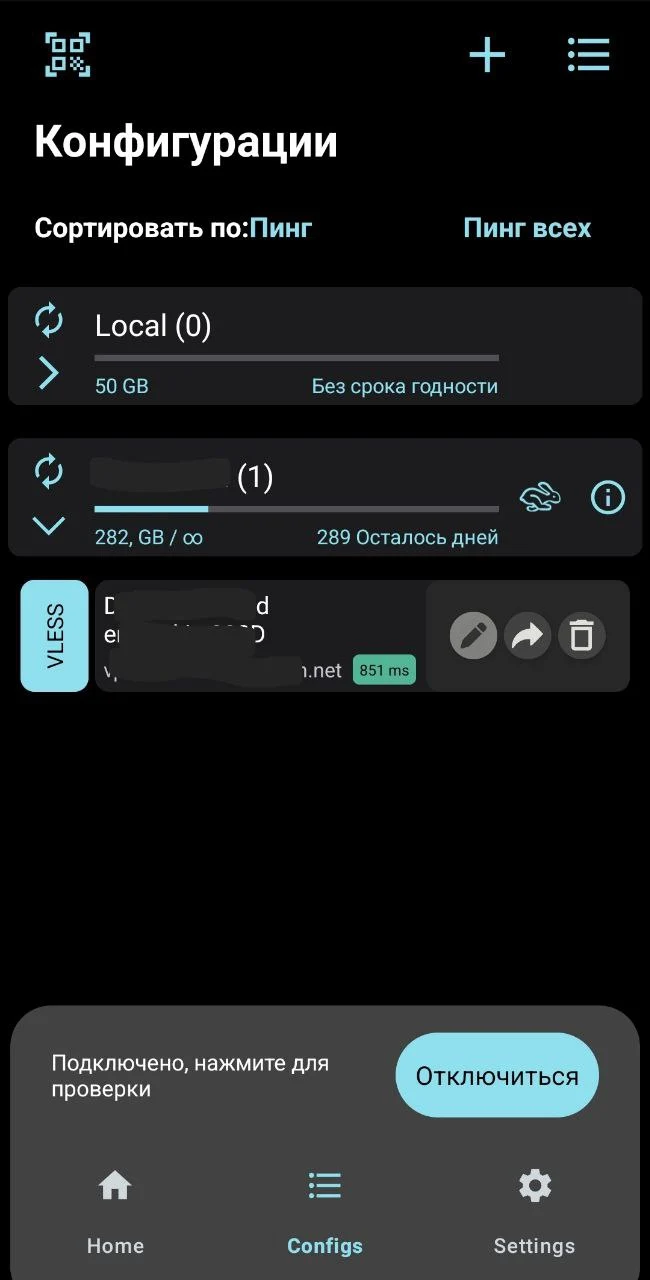The height and width of the screenshot is (1280, 650).
Task: Delete the VLESS configuration
Action: point(582,636)
